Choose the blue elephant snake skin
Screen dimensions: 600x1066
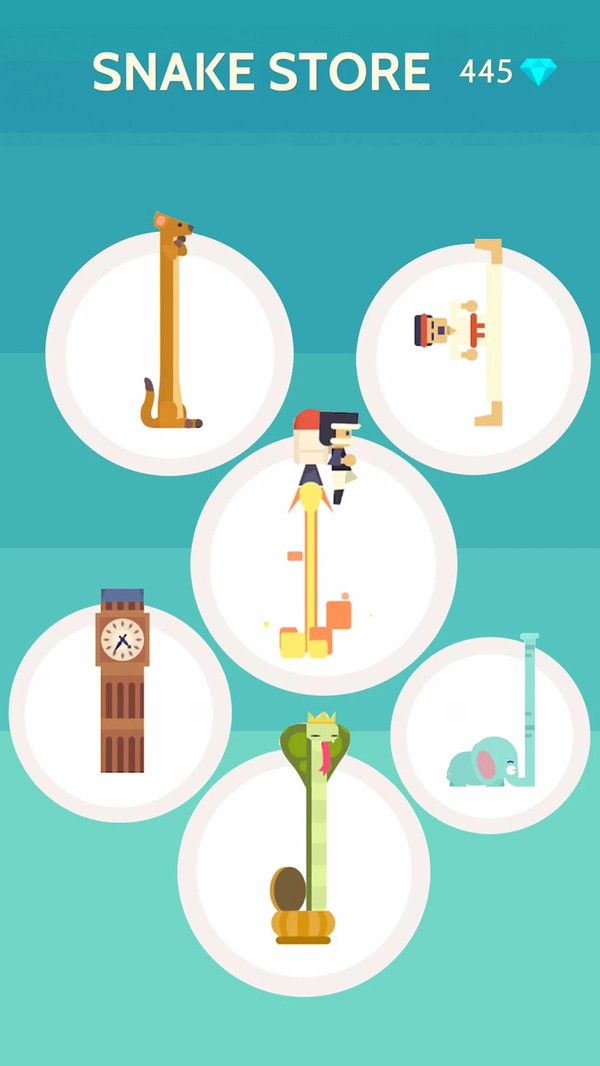[x=489, y=735]
